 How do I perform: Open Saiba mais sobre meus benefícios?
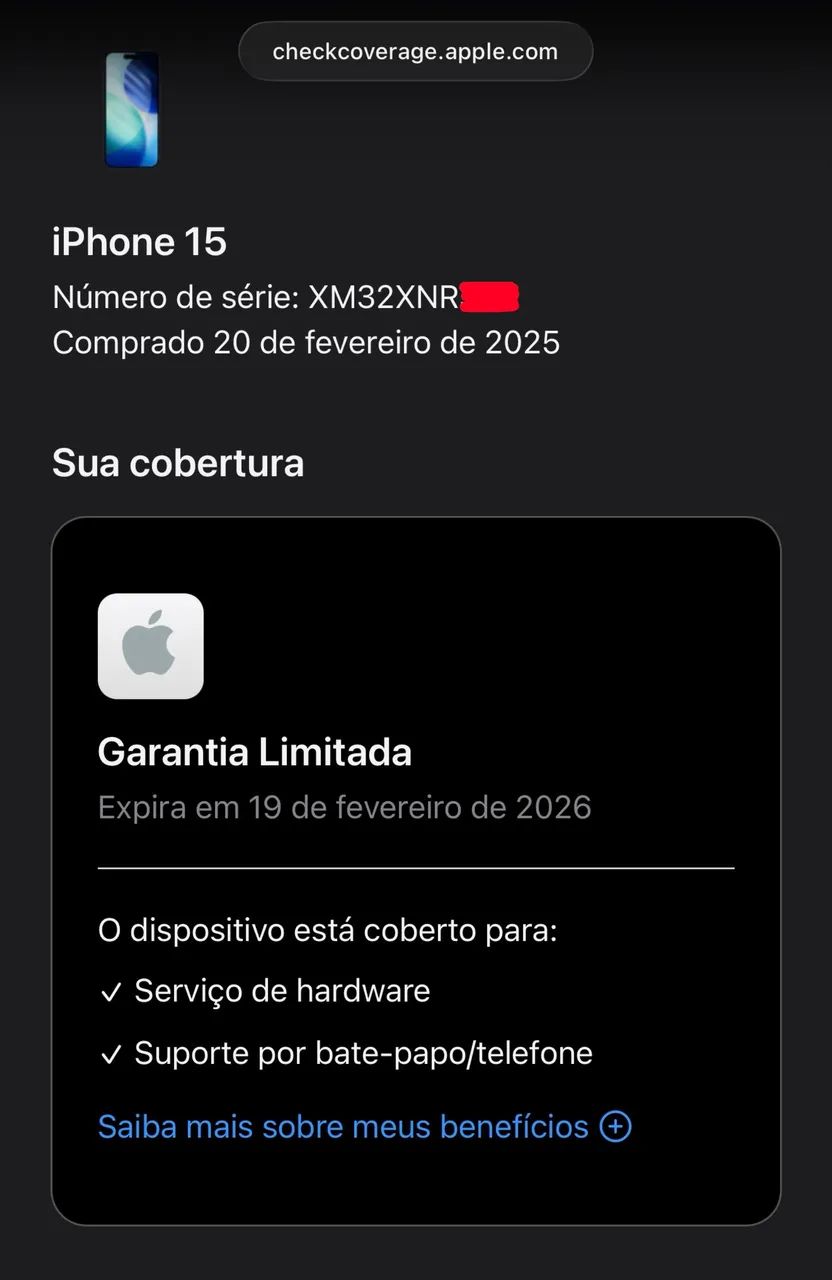pos(340,1126)
